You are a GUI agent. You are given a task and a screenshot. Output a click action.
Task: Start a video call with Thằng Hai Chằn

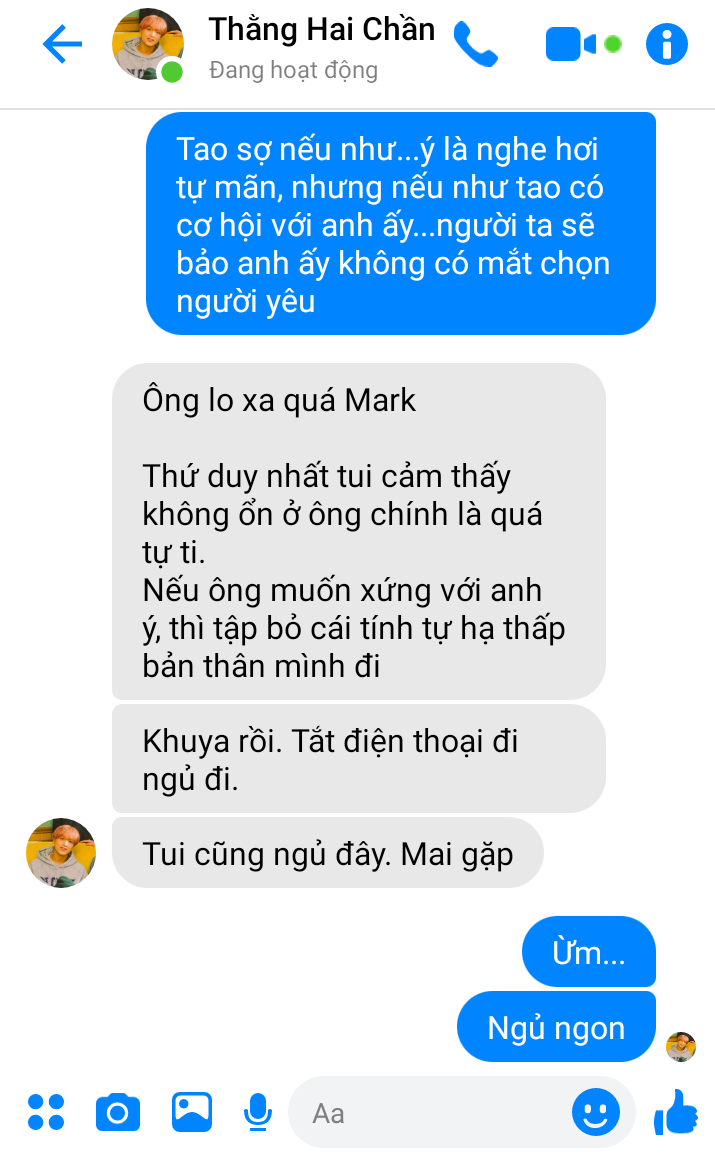point(571,44)
